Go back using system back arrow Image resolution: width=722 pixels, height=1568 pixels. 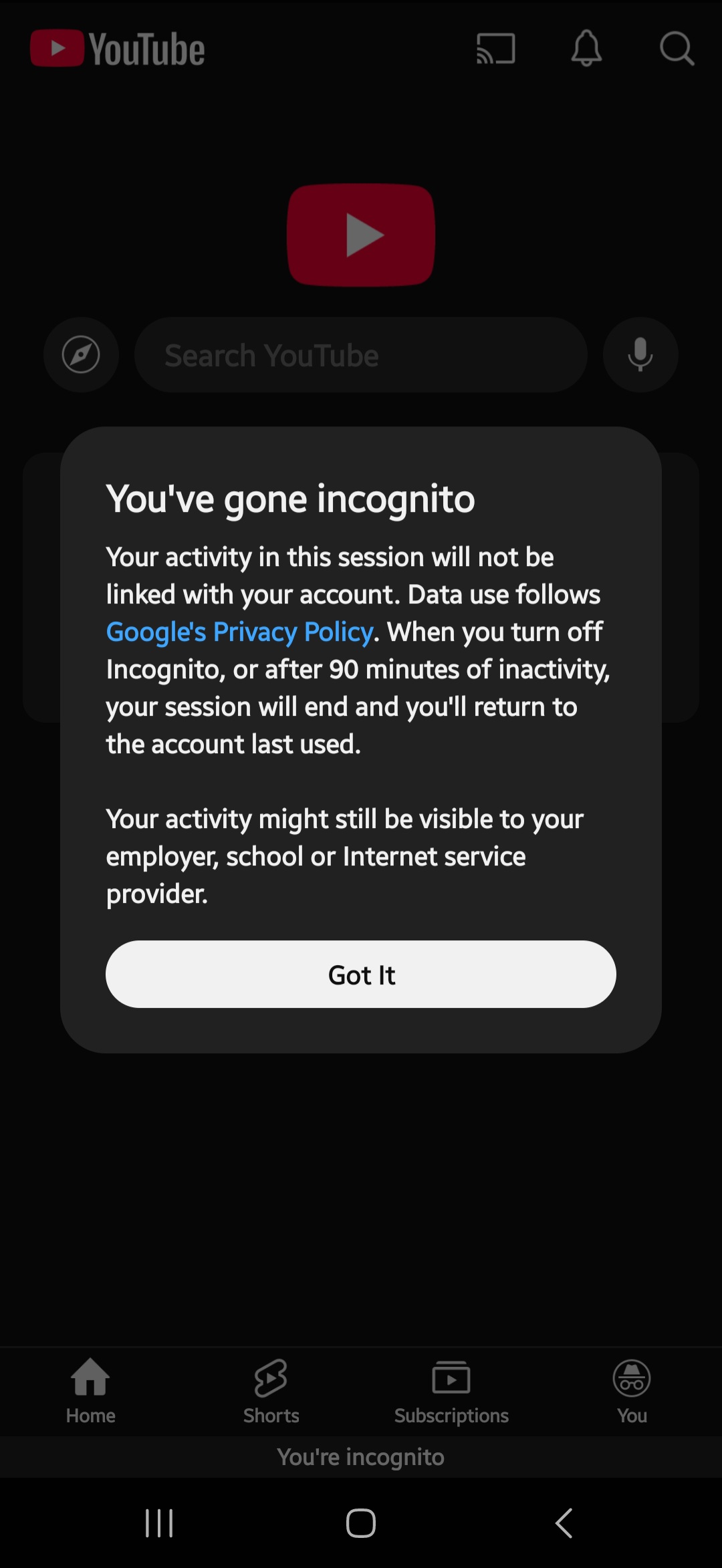(x=564, y=1523)
